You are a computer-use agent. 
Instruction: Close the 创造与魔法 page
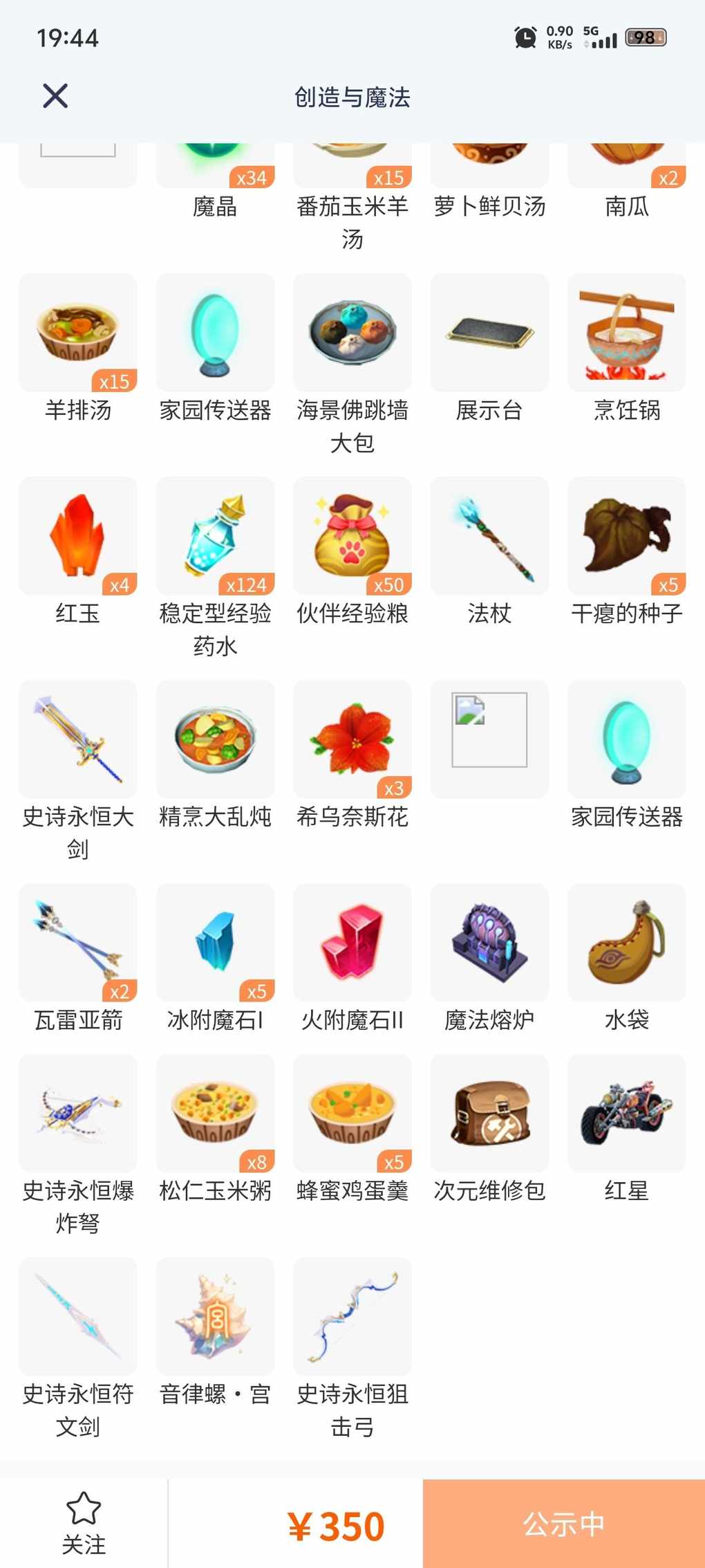(x=55, y=96)
